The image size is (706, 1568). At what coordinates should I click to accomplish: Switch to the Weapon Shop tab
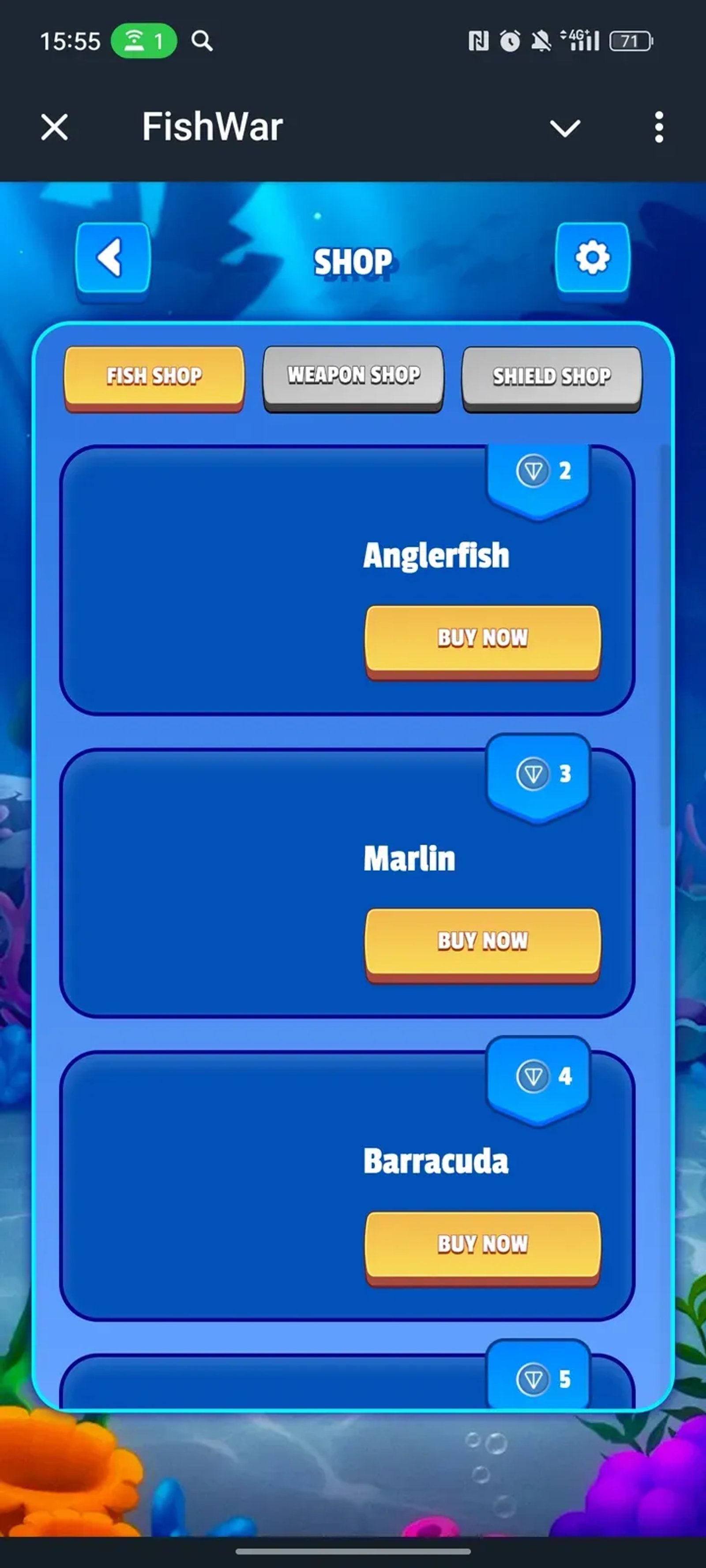click(x=353, y=376)
